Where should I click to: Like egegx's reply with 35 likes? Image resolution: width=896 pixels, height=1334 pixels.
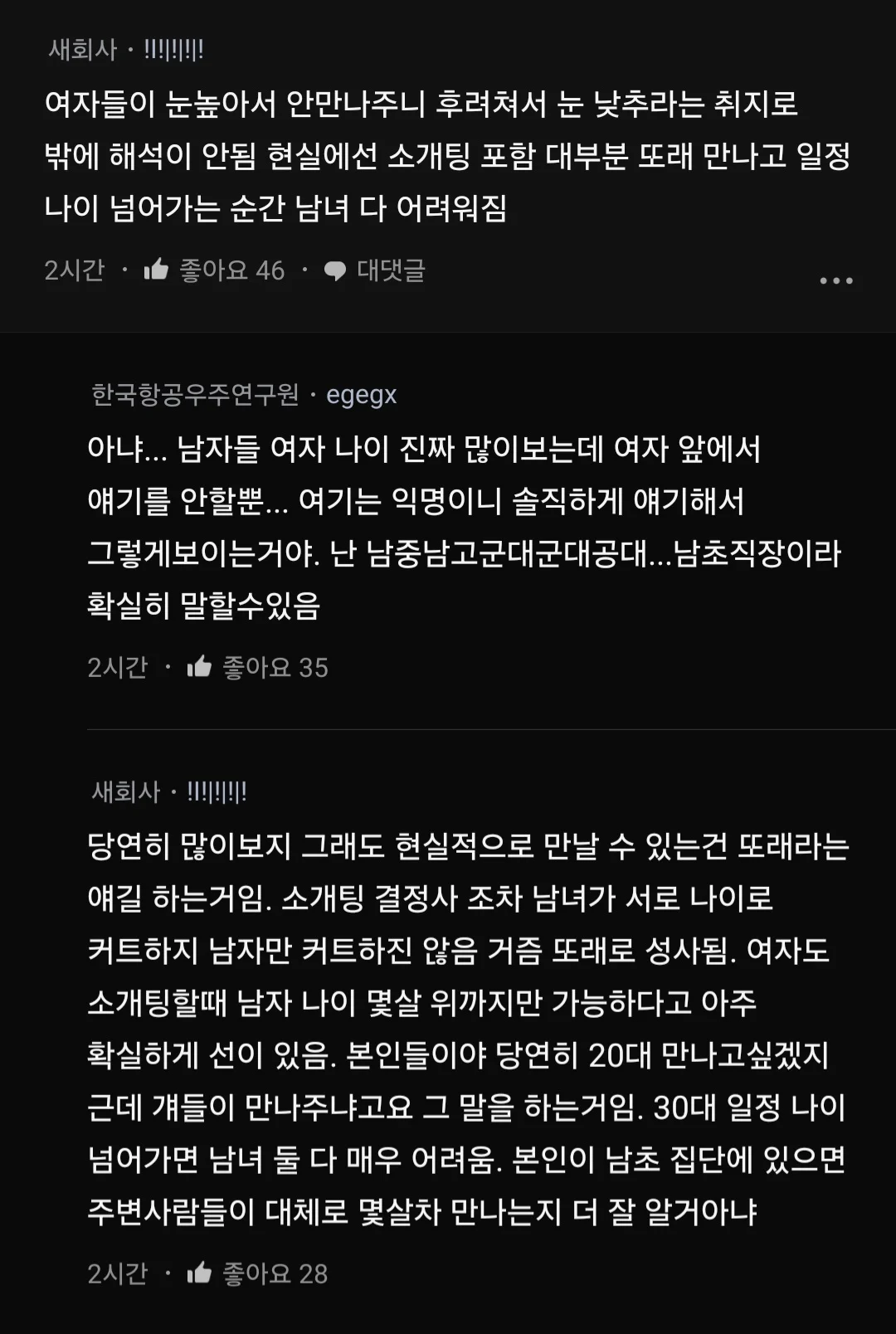pos(200,667)
